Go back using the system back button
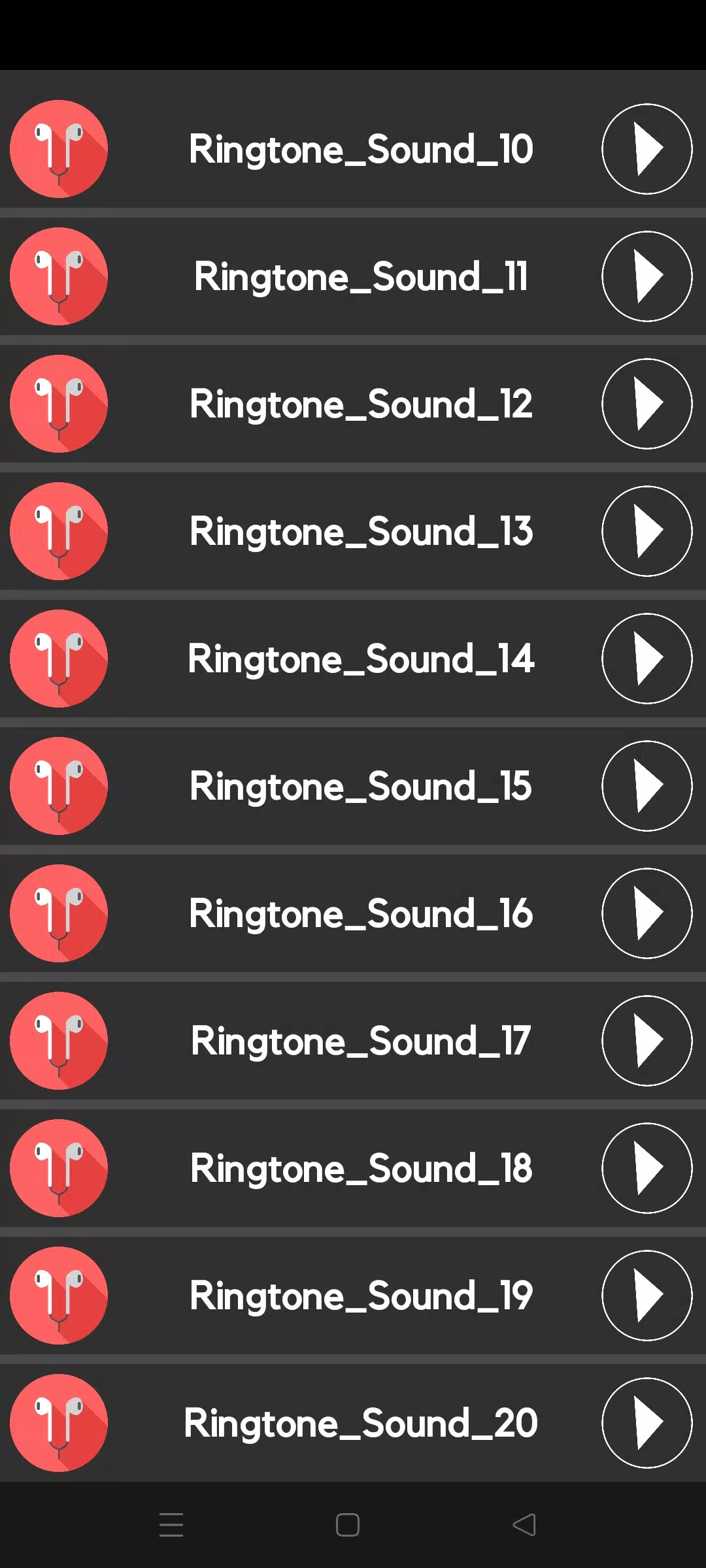The width and height of the screenshot is (706, 1568). pos(524,1525)
